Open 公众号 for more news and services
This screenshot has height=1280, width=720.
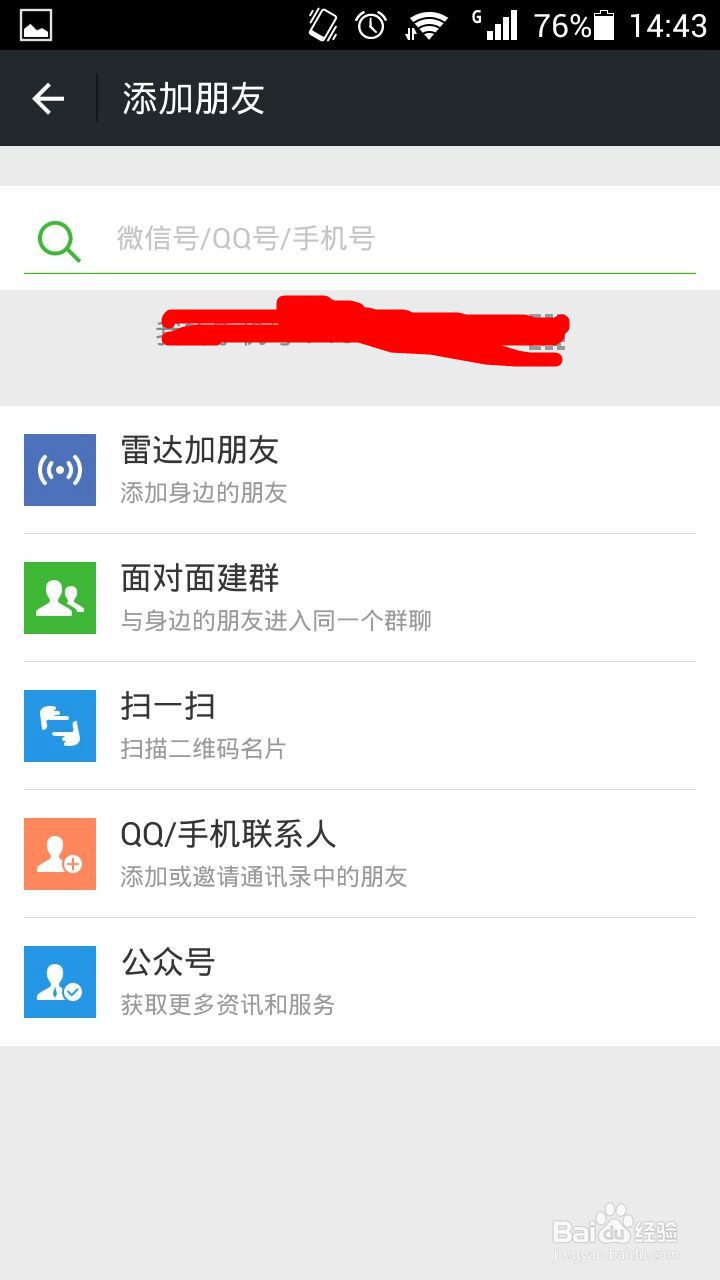(167, 962)
